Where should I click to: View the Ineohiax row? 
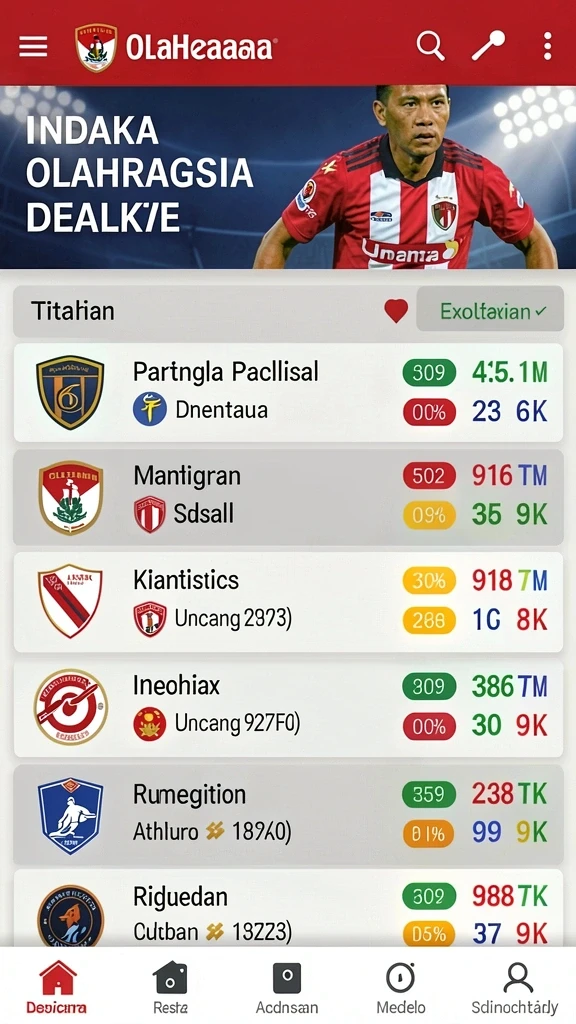(x=288, y=707)
